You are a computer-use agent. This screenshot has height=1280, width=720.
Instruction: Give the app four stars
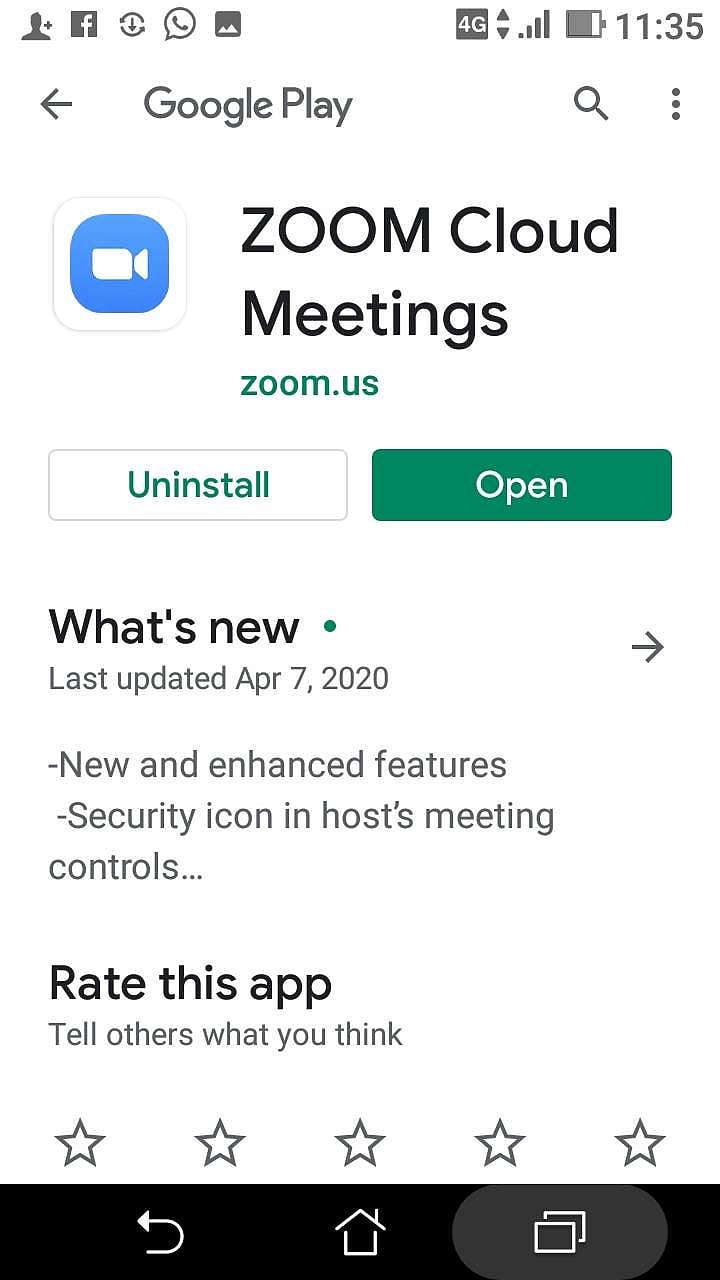coord(500,1143)
